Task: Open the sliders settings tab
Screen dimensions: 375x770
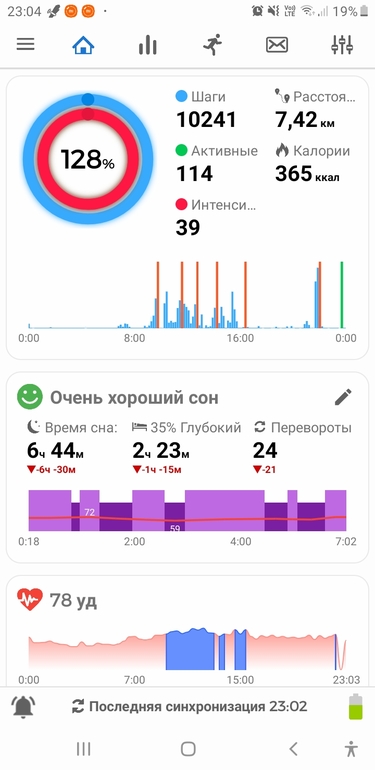Action: coord(342,45)
